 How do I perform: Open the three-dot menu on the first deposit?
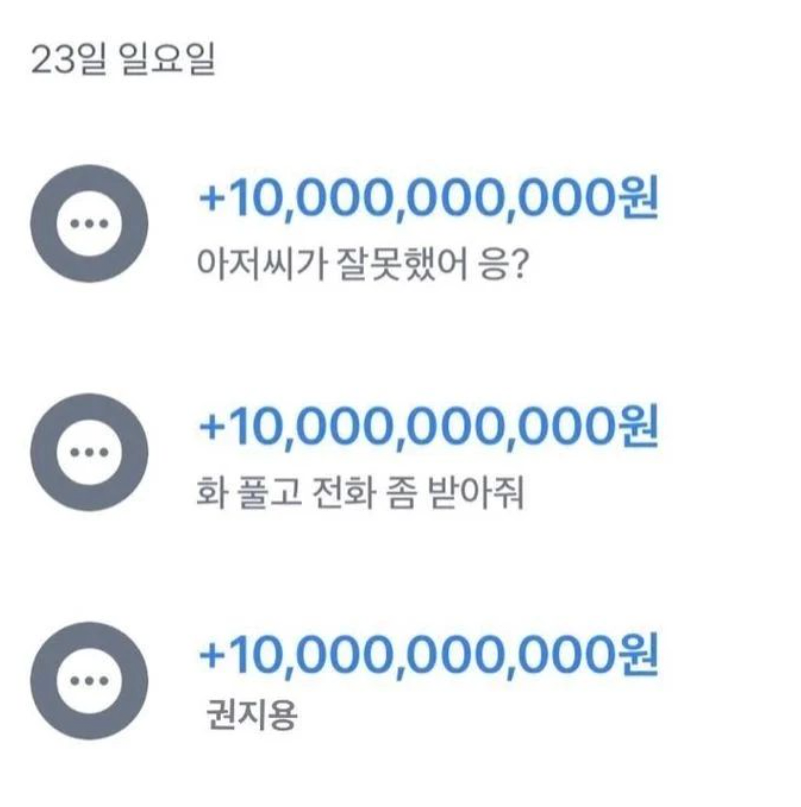click(x=90, y=220)
